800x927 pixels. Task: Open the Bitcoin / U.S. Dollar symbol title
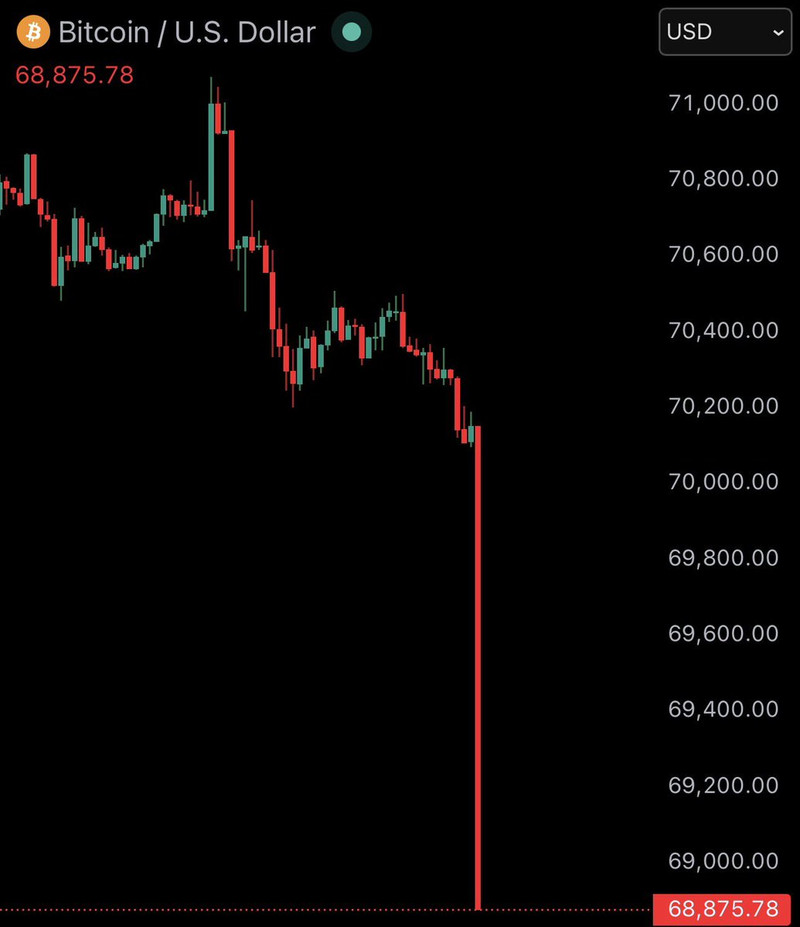point(187,32)
